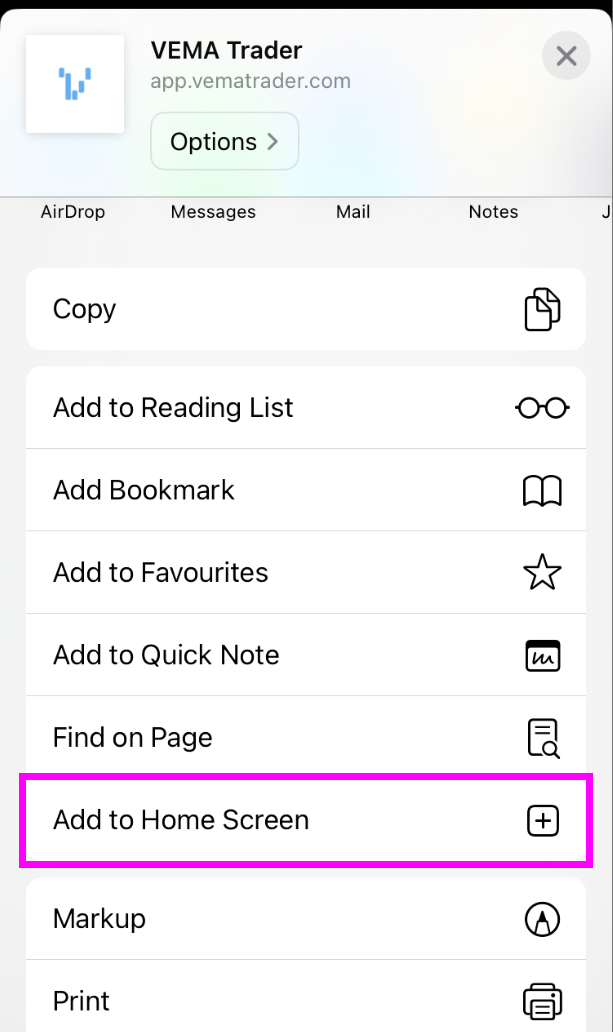Tap Add to Home Screen
The width and height of the screenshot is (613, 1032).
[x=306, y=820]
